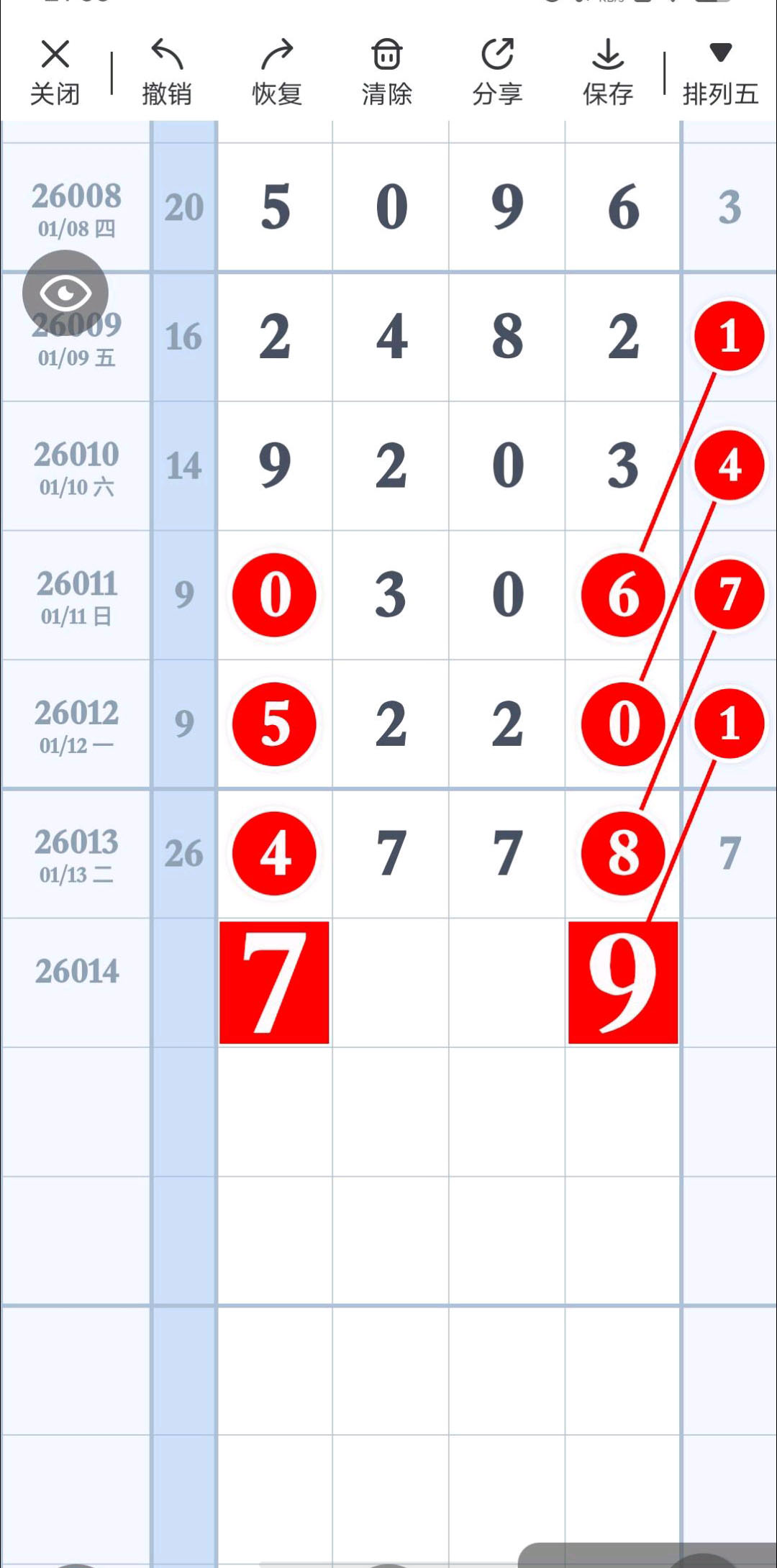Redo the reverted marking
The width and height of the screenshot is (777, 1568).
[x=277, y=72]
